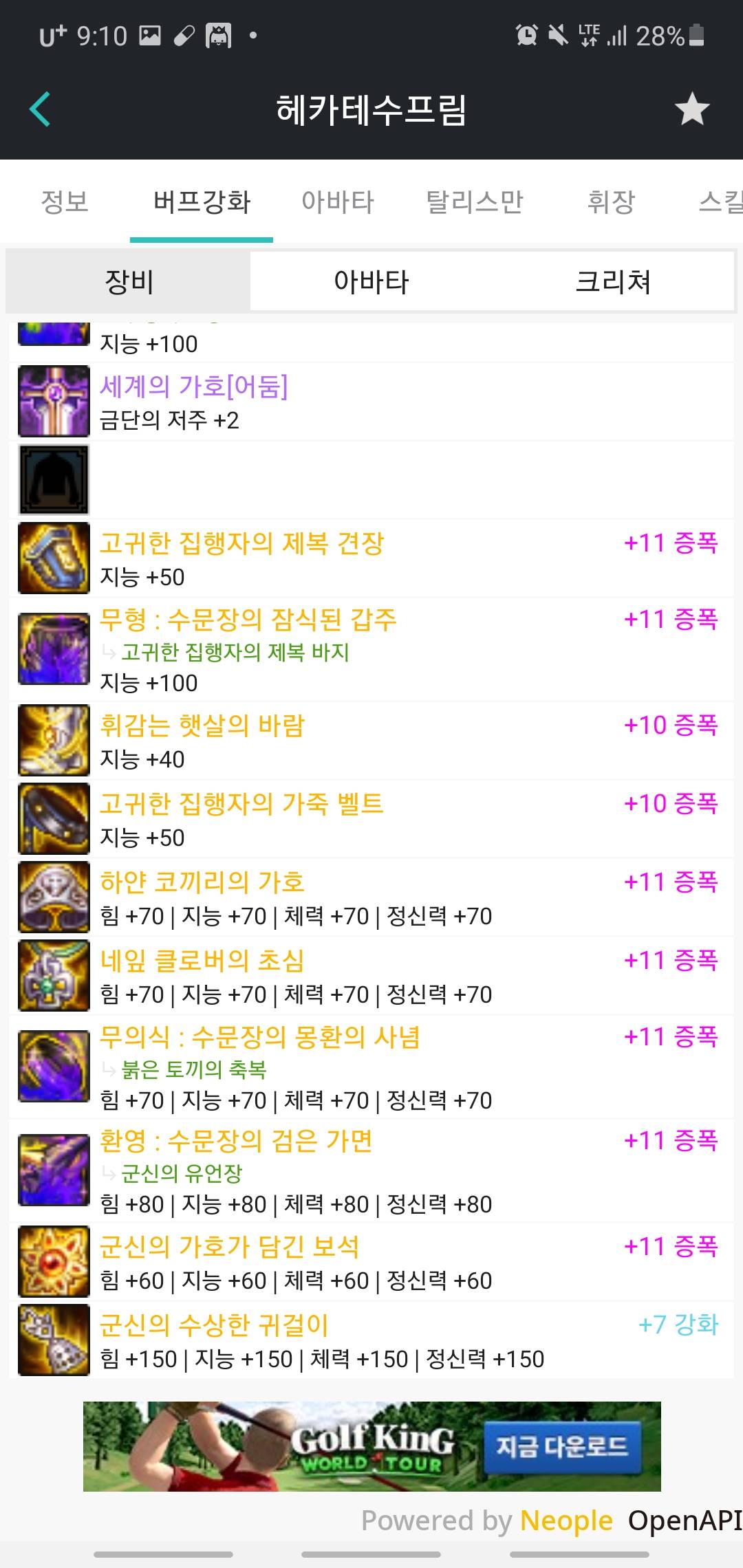Open item 군신의 가호가 담긴 보석
This screenshot has width=743, height=1568.
[x=371, y=1262]
